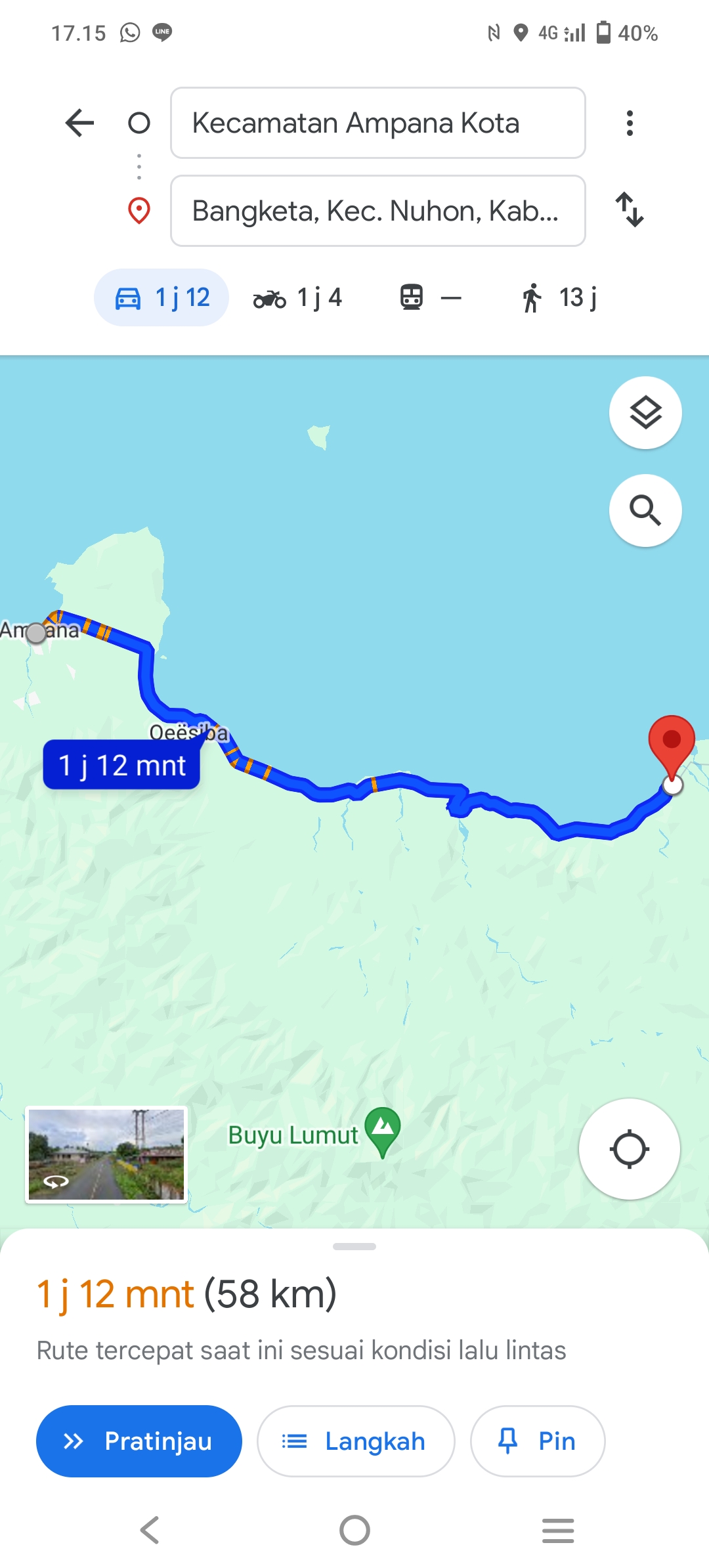View route steps with Langkah
This screenshot has width=709, height=1568.
point(356,1441)
